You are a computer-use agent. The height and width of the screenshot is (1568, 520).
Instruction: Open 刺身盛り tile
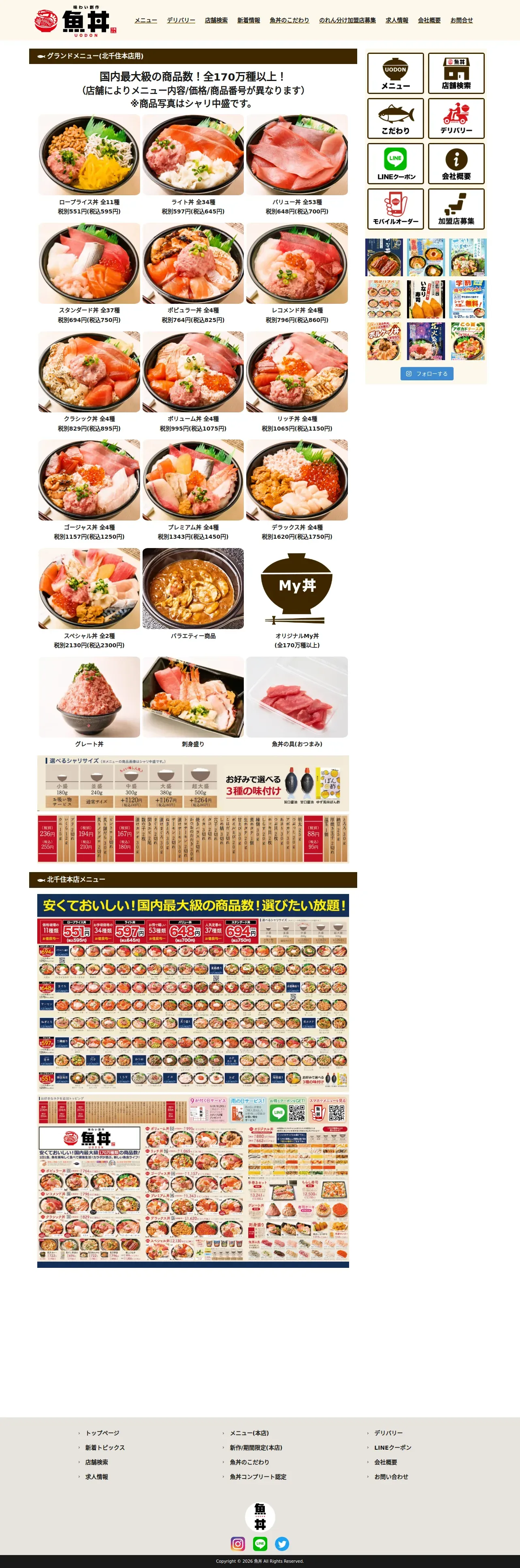click(193, 702)
